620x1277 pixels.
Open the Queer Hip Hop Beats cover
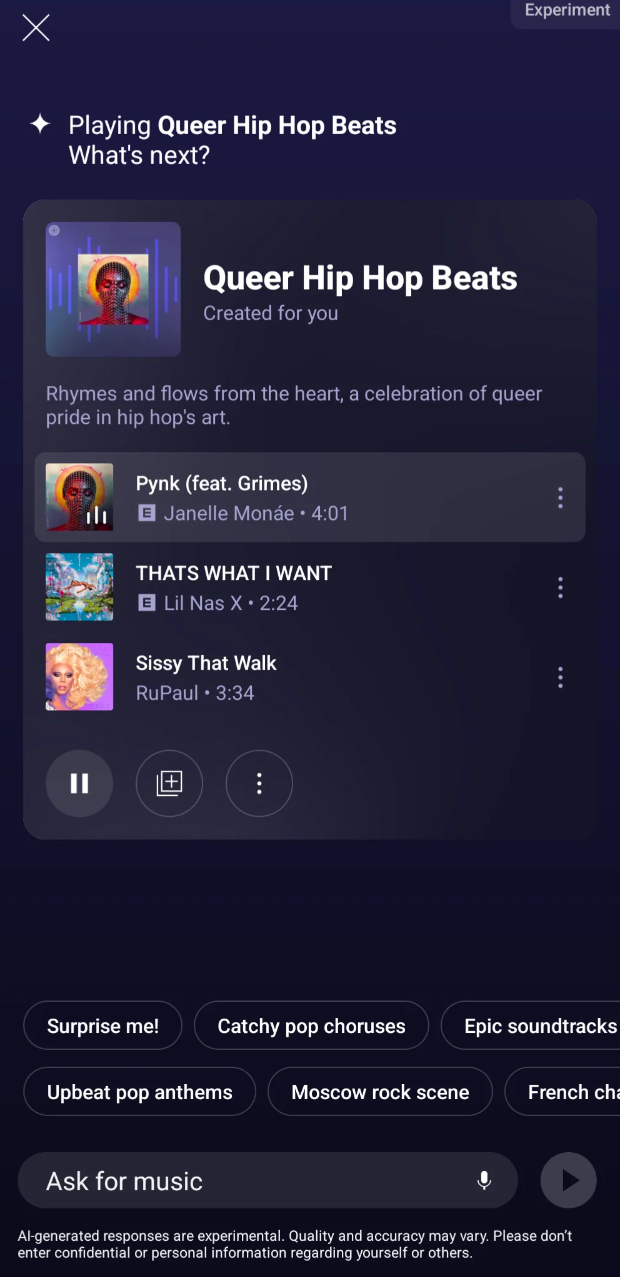[113, 289]
